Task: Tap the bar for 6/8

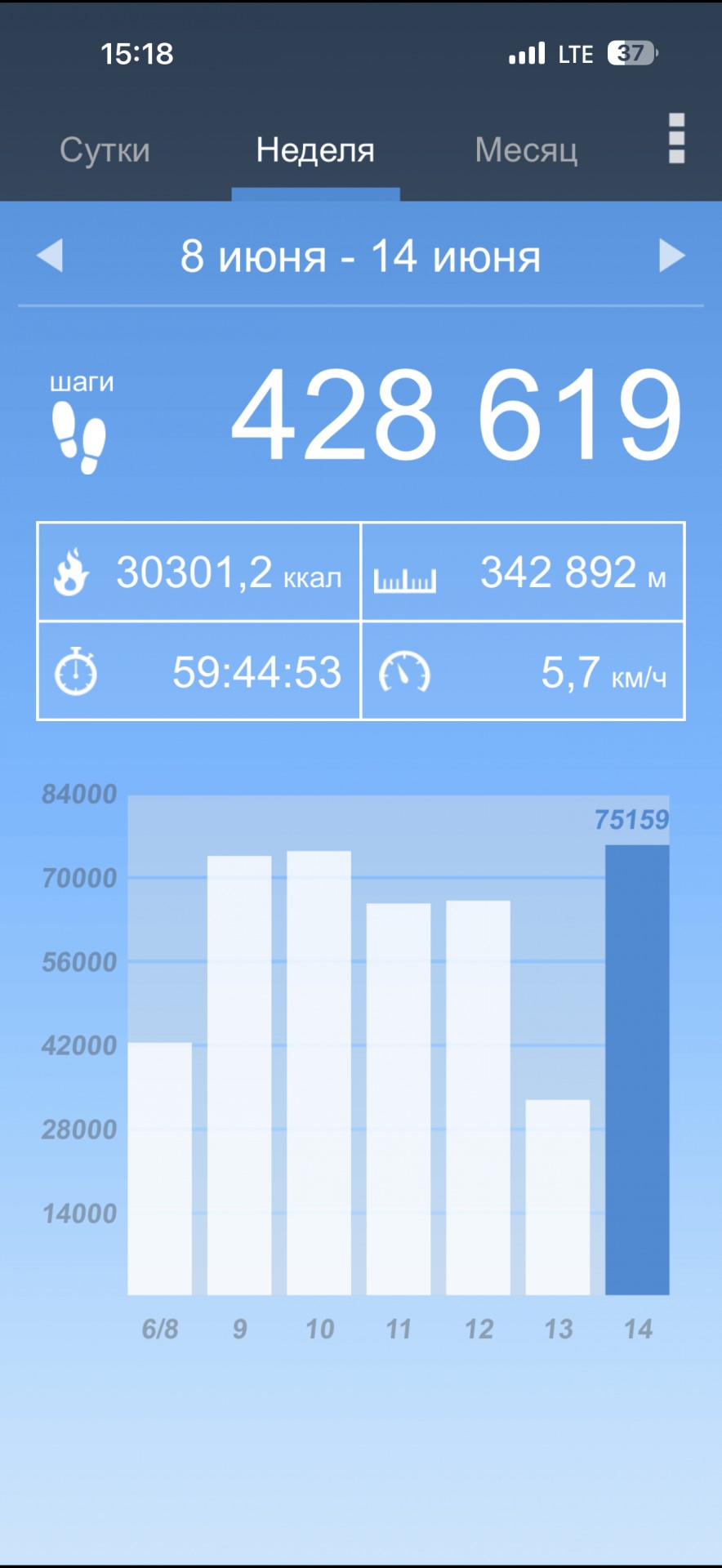Action: (x=160, y=1168)
